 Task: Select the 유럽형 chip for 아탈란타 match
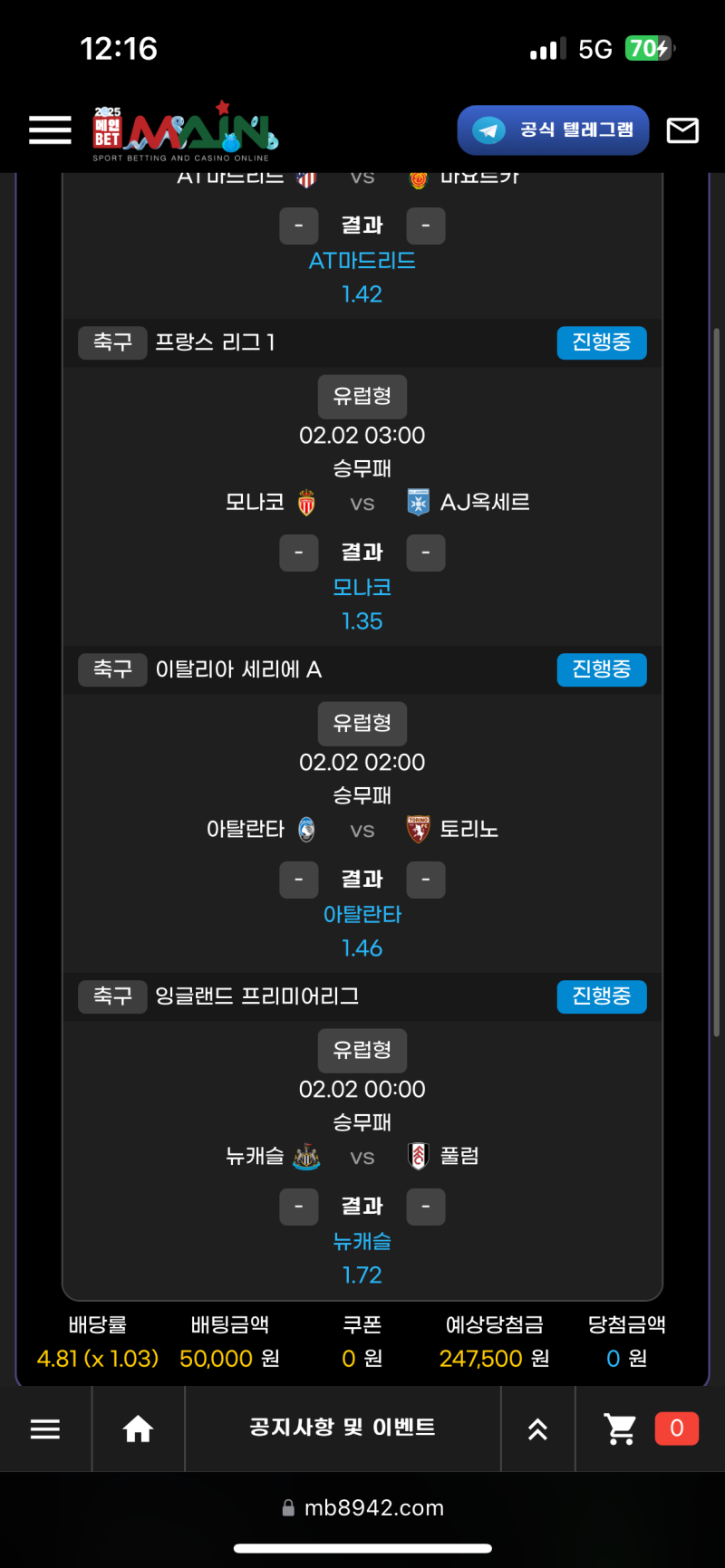tap(362, 723)
